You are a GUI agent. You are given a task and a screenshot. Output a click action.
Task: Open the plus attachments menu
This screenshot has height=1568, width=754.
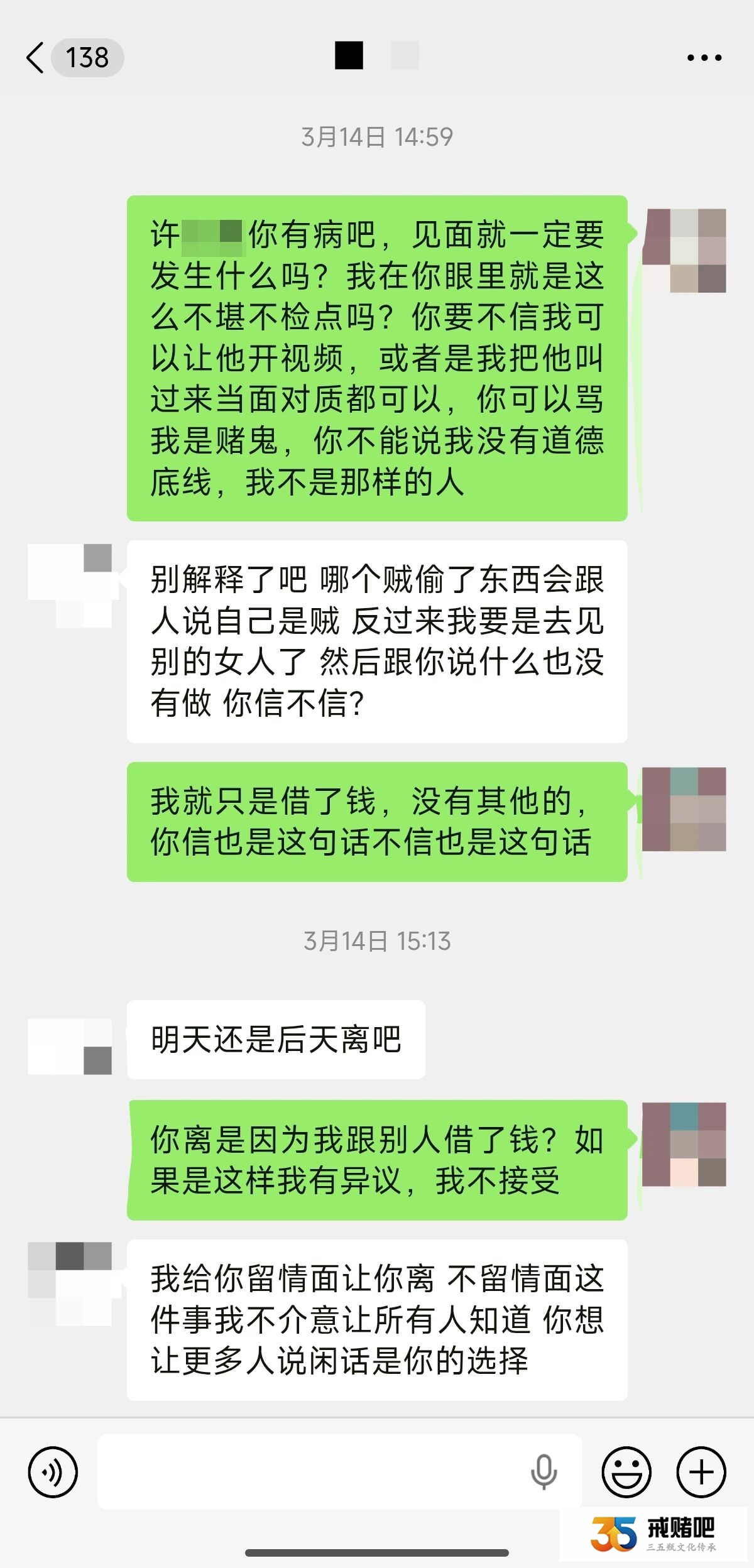(701, 1472)
